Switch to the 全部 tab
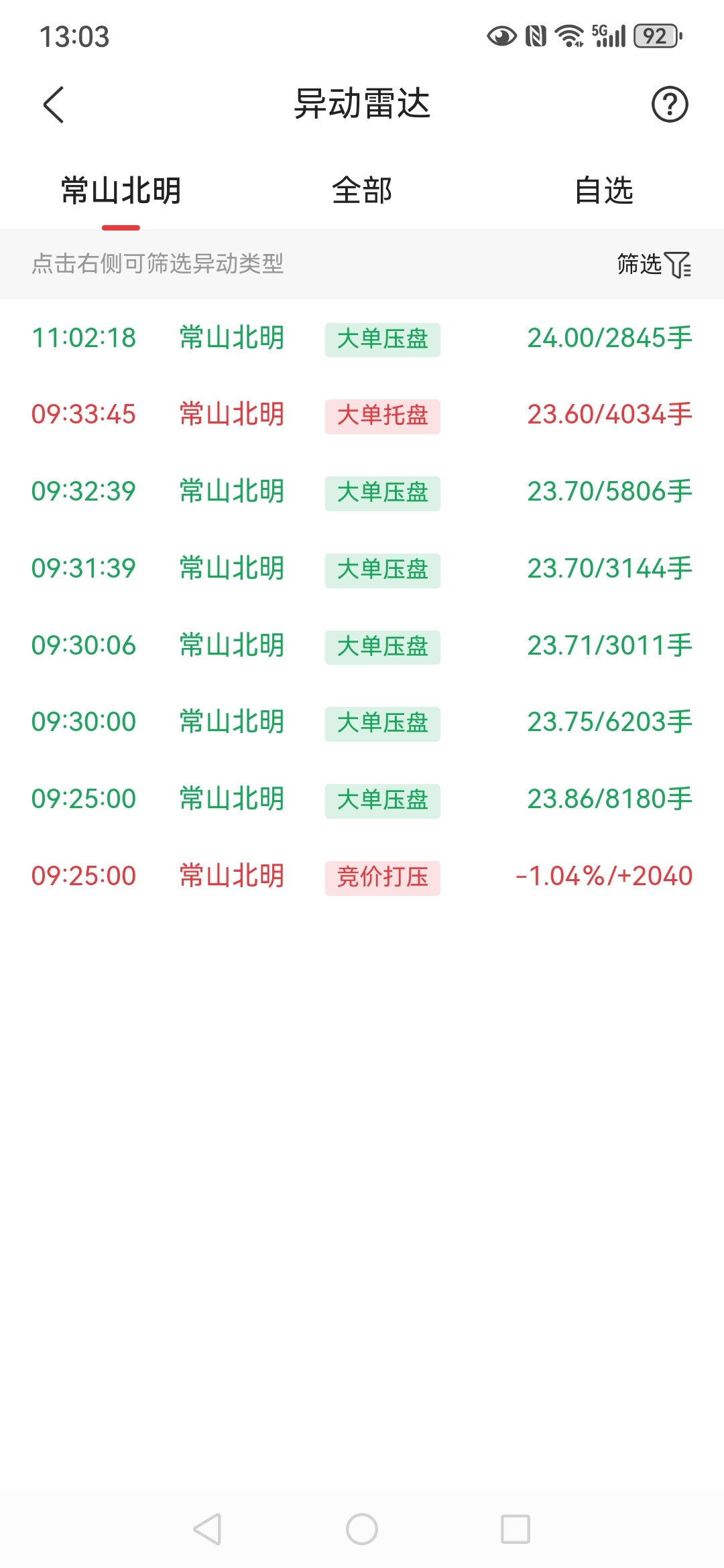 362,191
